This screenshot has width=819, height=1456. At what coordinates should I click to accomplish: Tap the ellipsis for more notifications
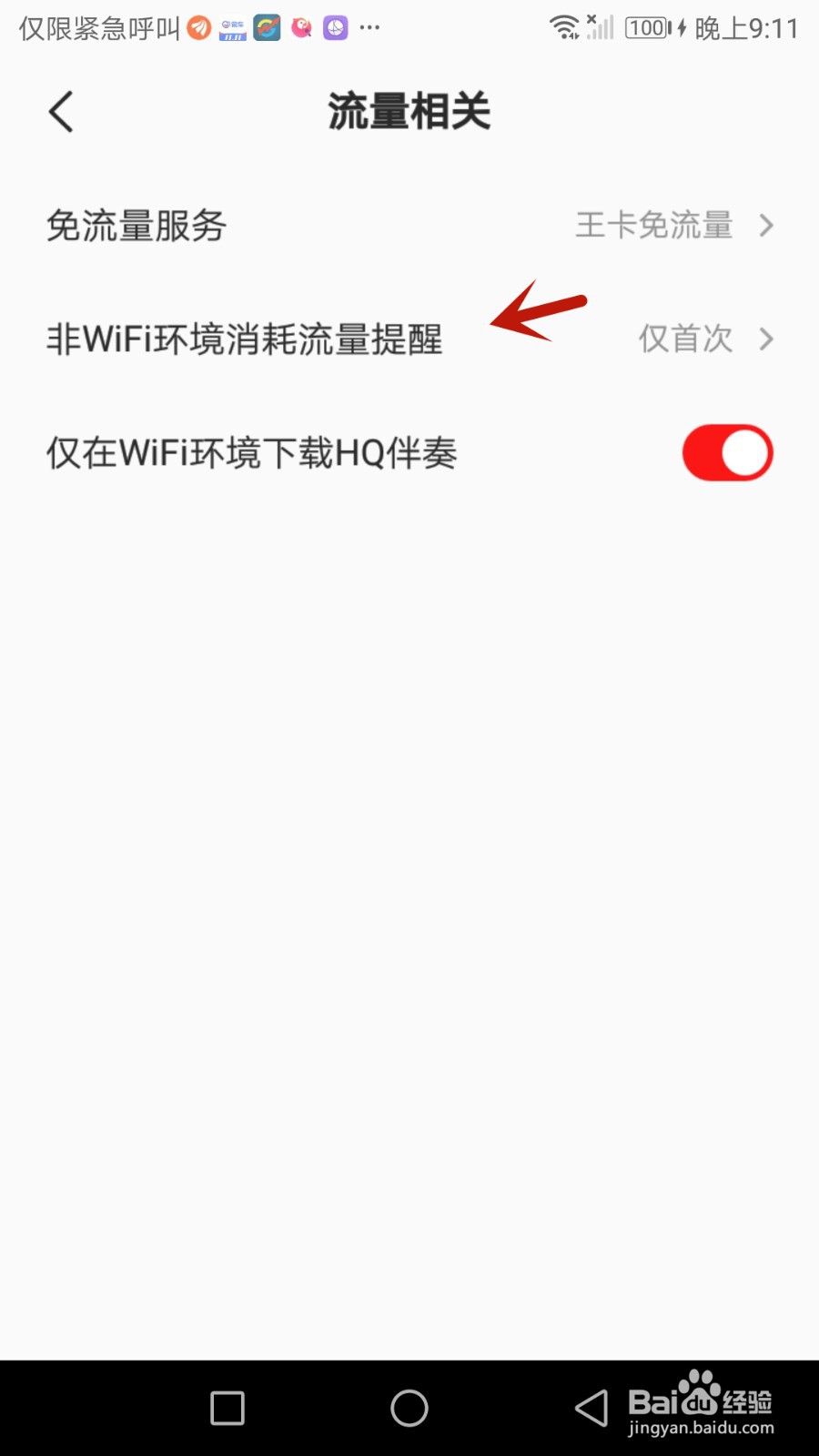click(x=369, y=28)
